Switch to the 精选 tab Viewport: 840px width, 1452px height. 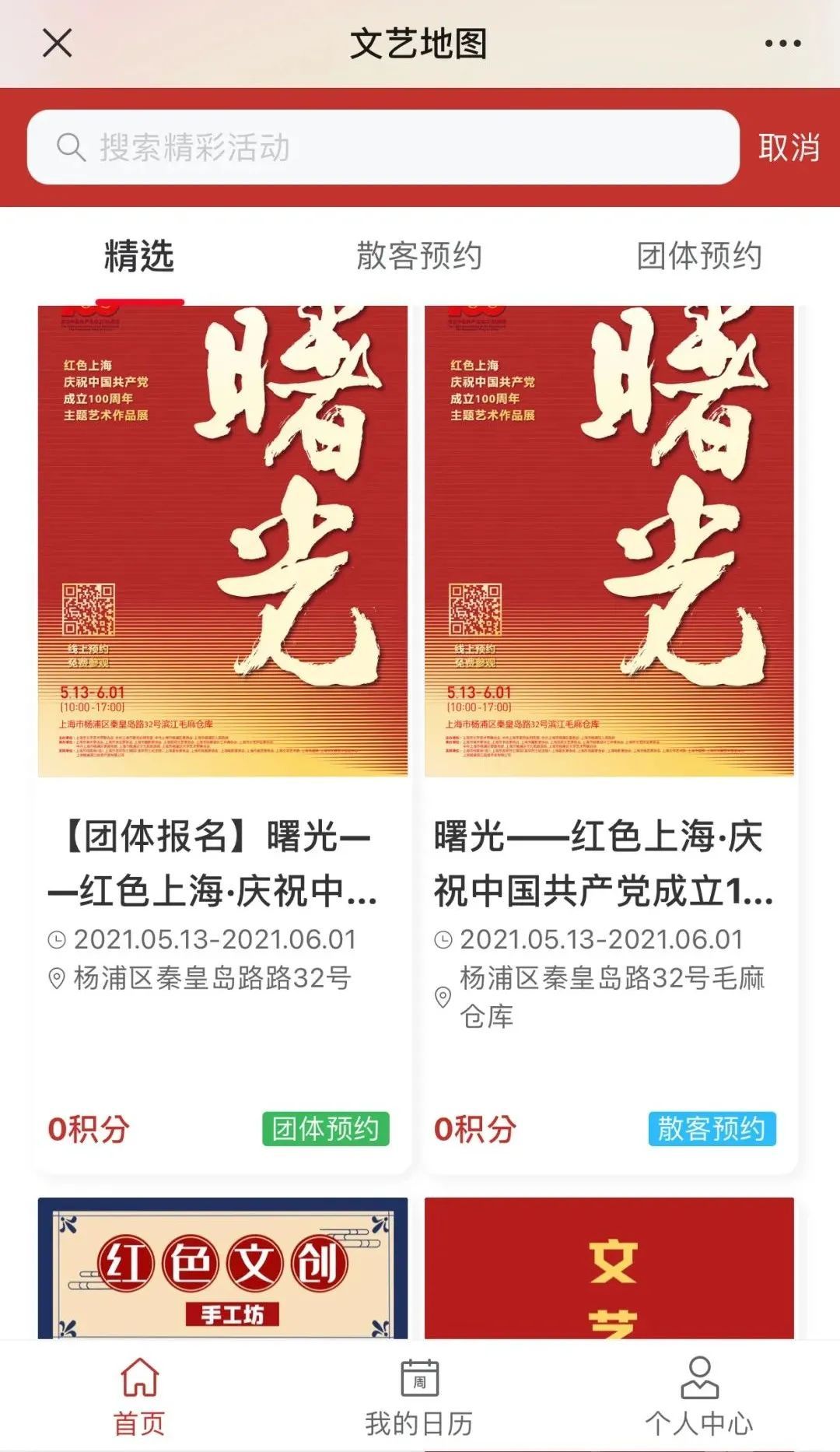click(139, 256)
